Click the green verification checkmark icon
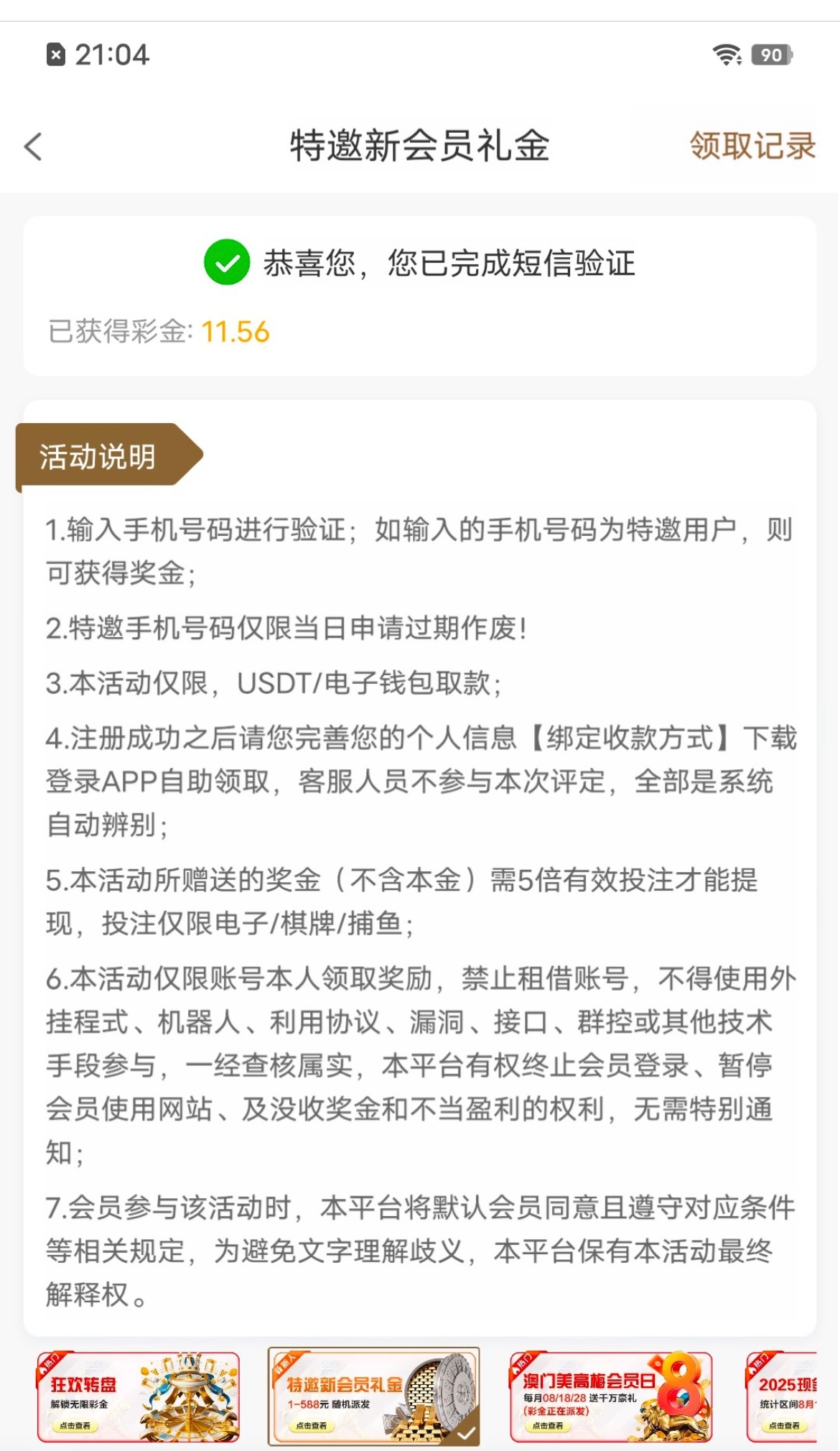The image size is (840, 1451). click(226, 264)
